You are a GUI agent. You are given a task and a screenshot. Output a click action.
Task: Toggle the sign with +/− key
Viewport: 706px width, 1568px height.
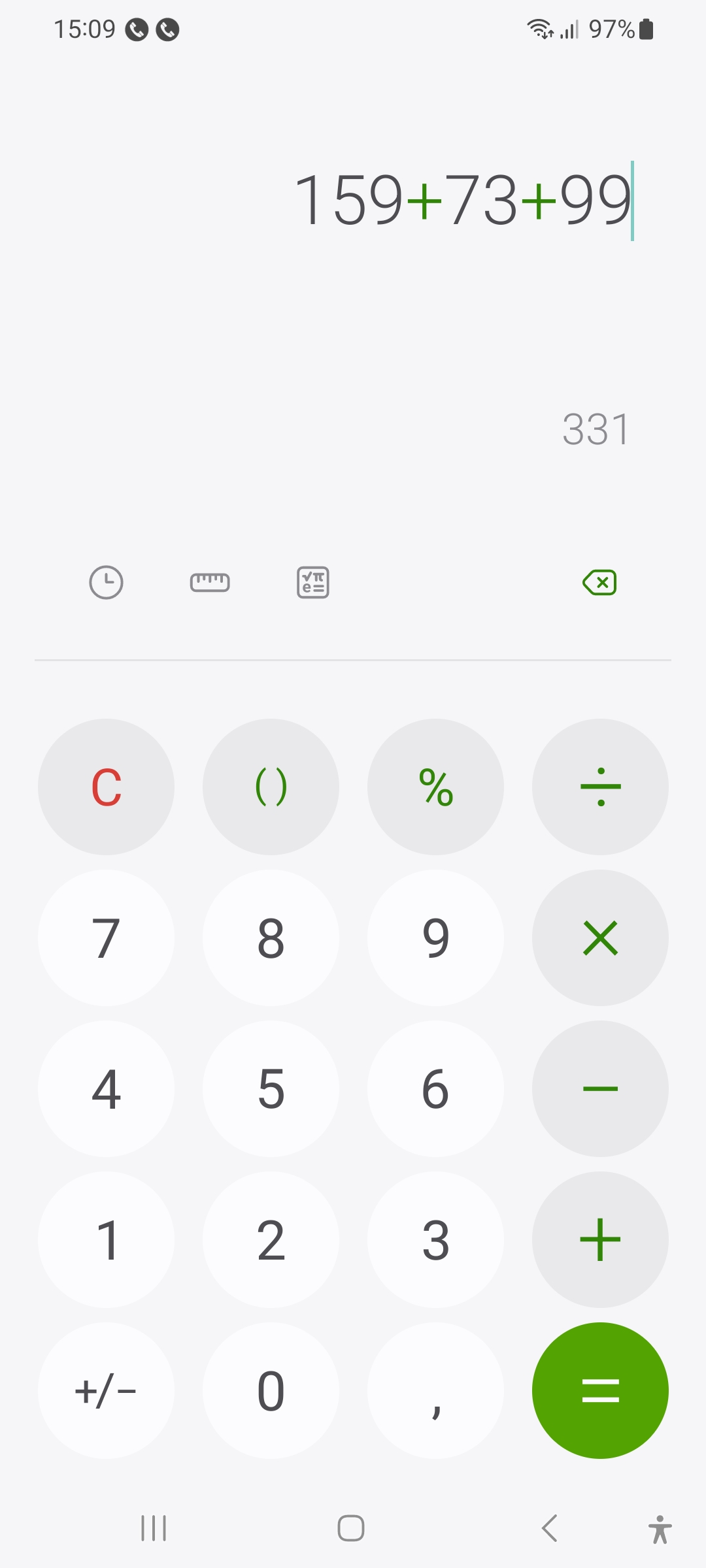[x=106, y=1390]
